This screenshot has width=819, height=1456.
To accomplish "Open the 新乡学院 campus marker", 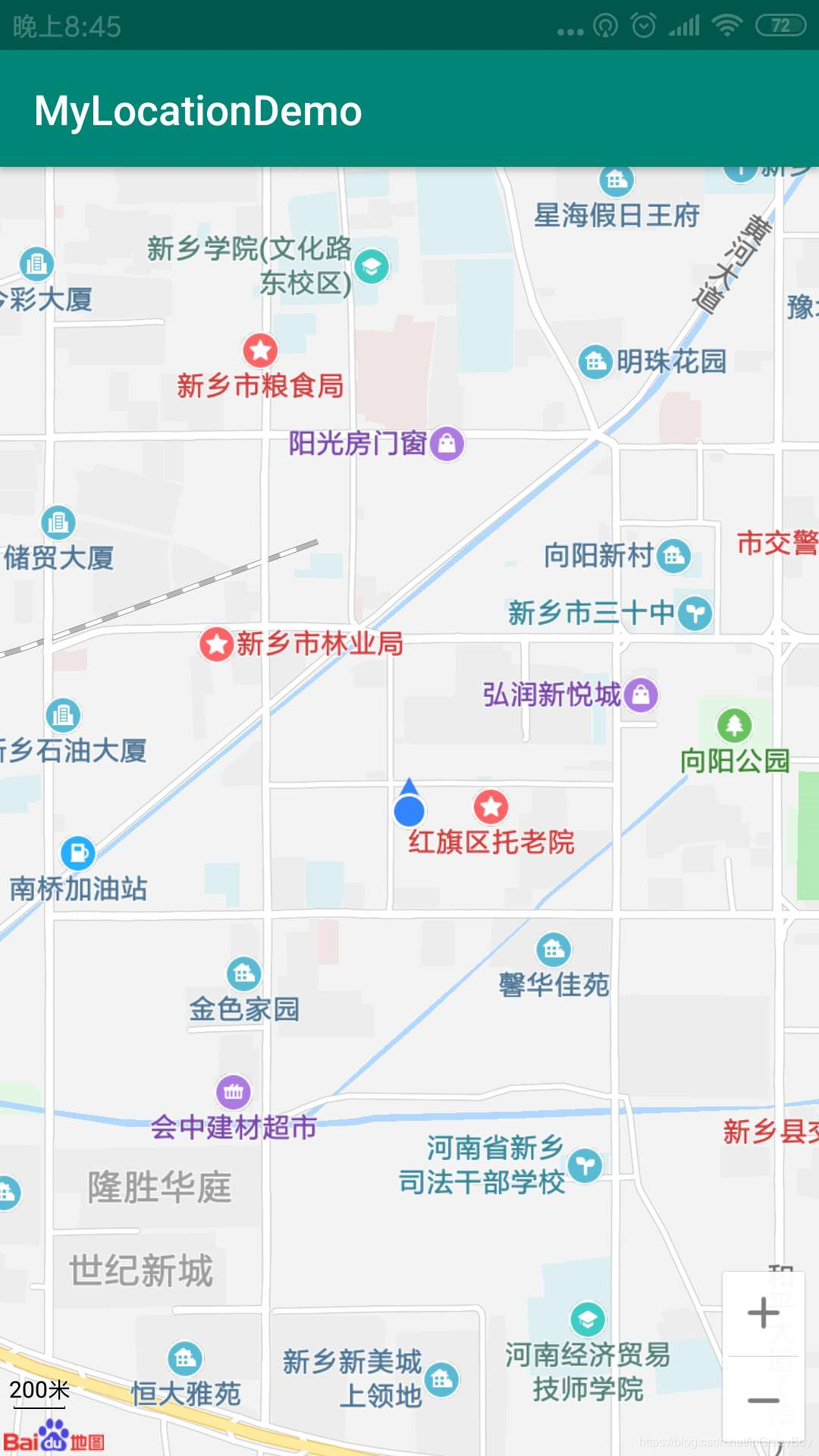I will (372, 266).
